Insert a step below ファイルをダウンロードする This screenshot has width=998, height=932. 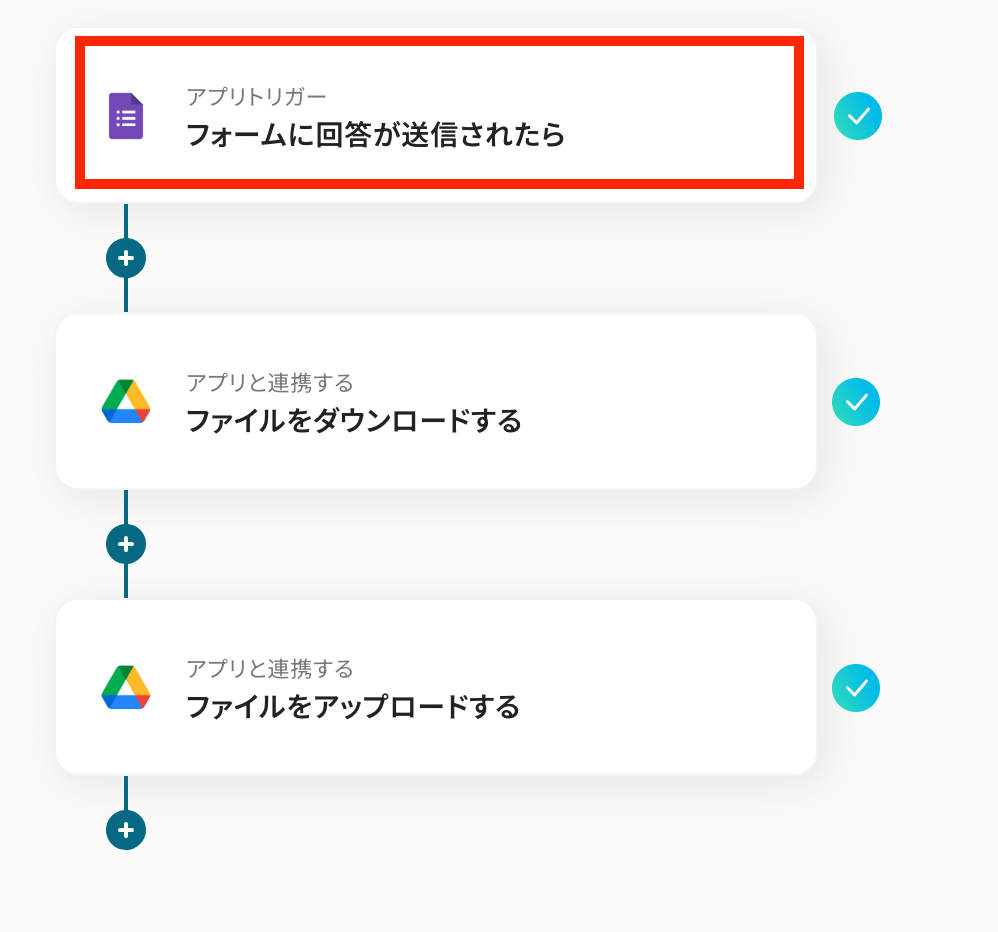pos(126,544)
